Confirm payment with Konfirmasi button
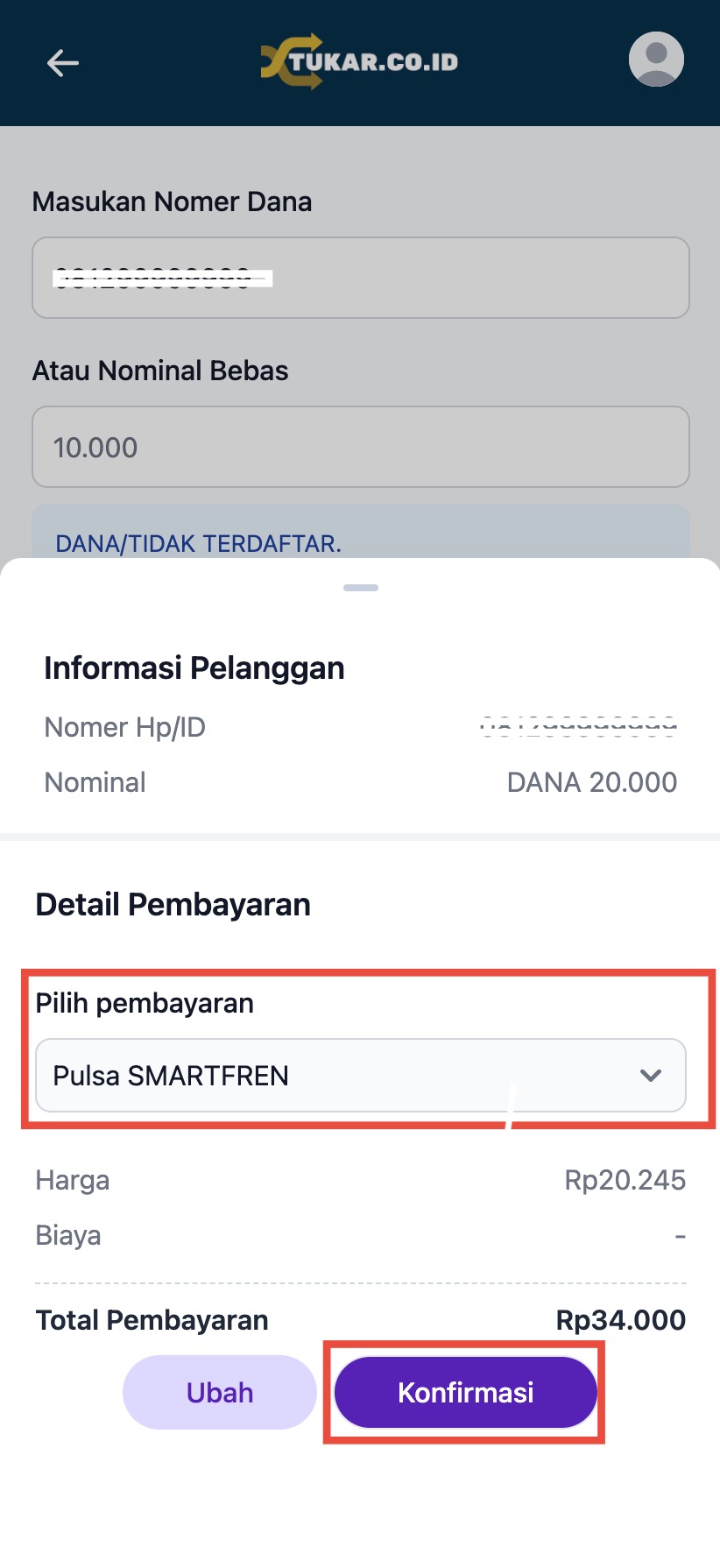Screen dimensions: 720x1568 (x=465, y=1392)
